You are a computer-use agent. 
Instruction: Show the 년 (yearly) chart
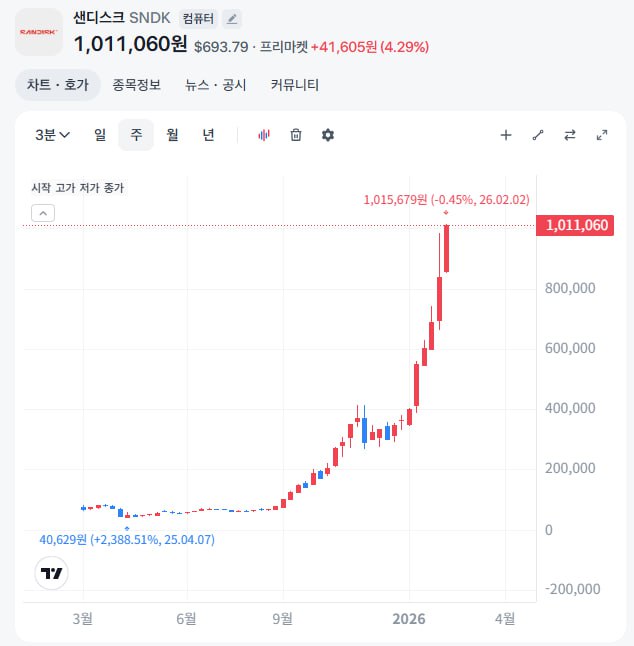(x=208, y=135)
